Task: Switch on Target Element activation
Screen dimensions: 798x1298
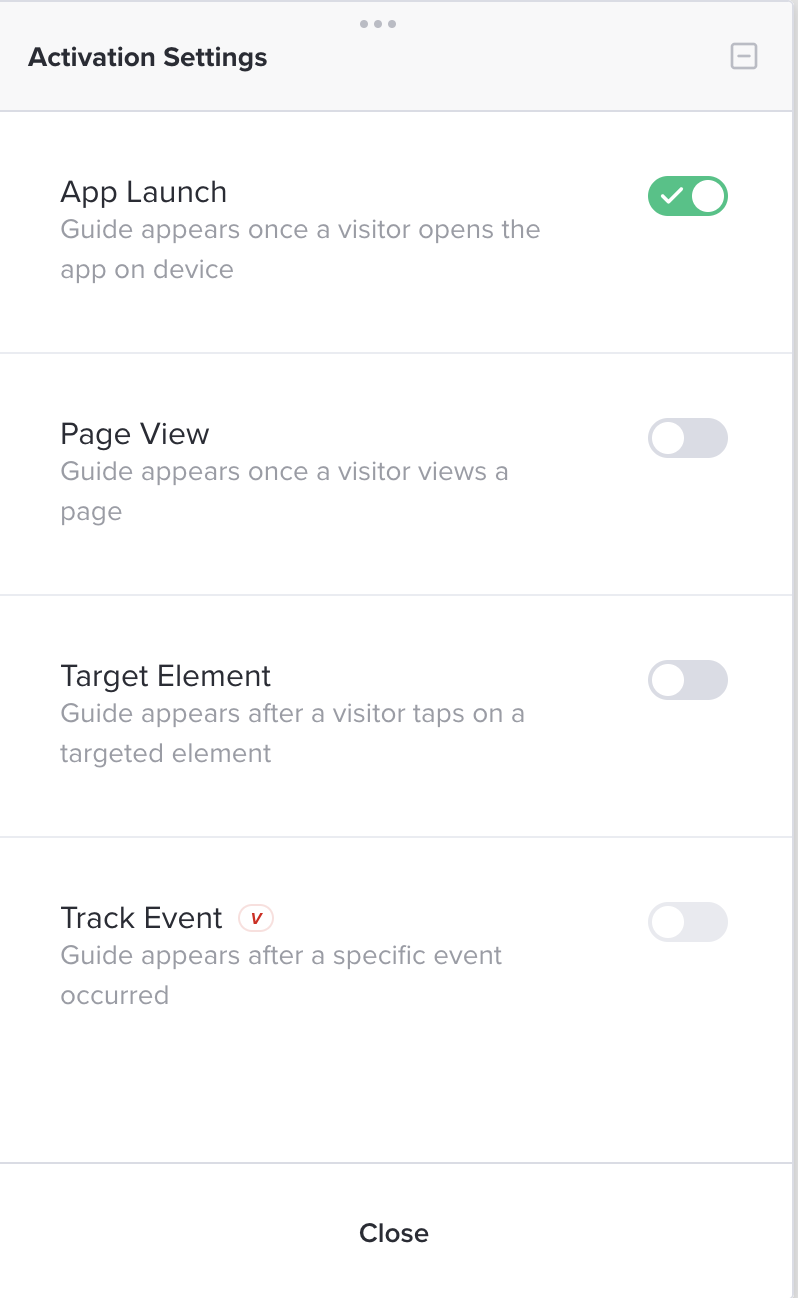Action: point(688,680)
